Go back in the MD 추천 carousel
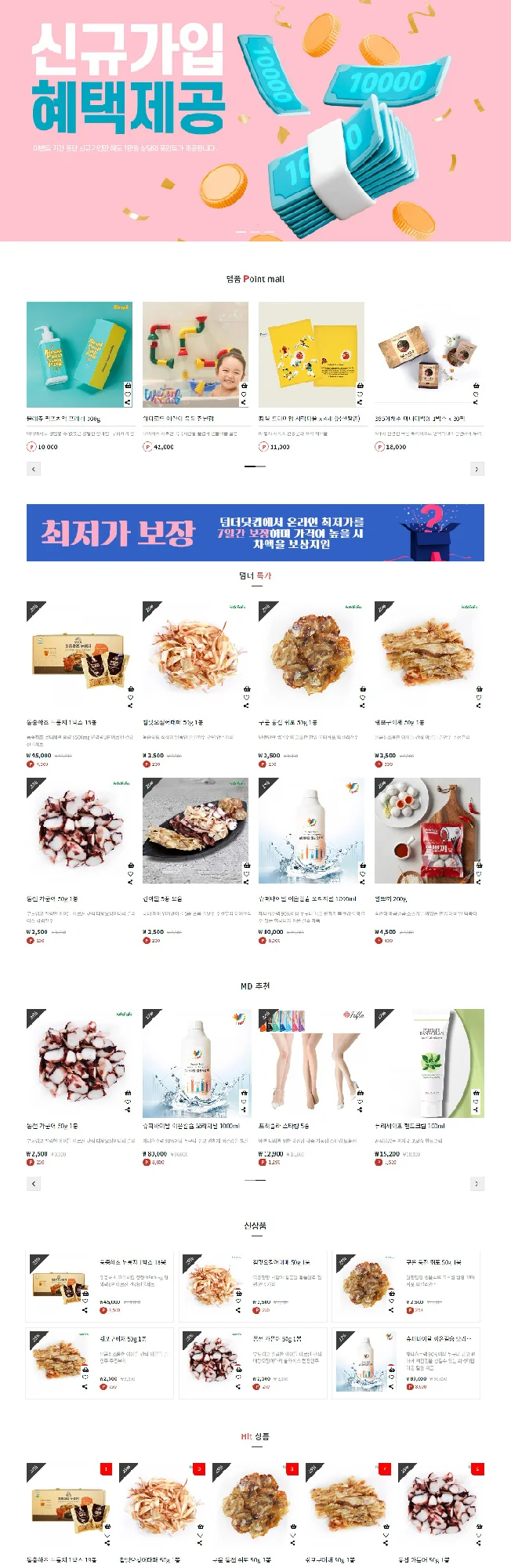 point(34,1184)
